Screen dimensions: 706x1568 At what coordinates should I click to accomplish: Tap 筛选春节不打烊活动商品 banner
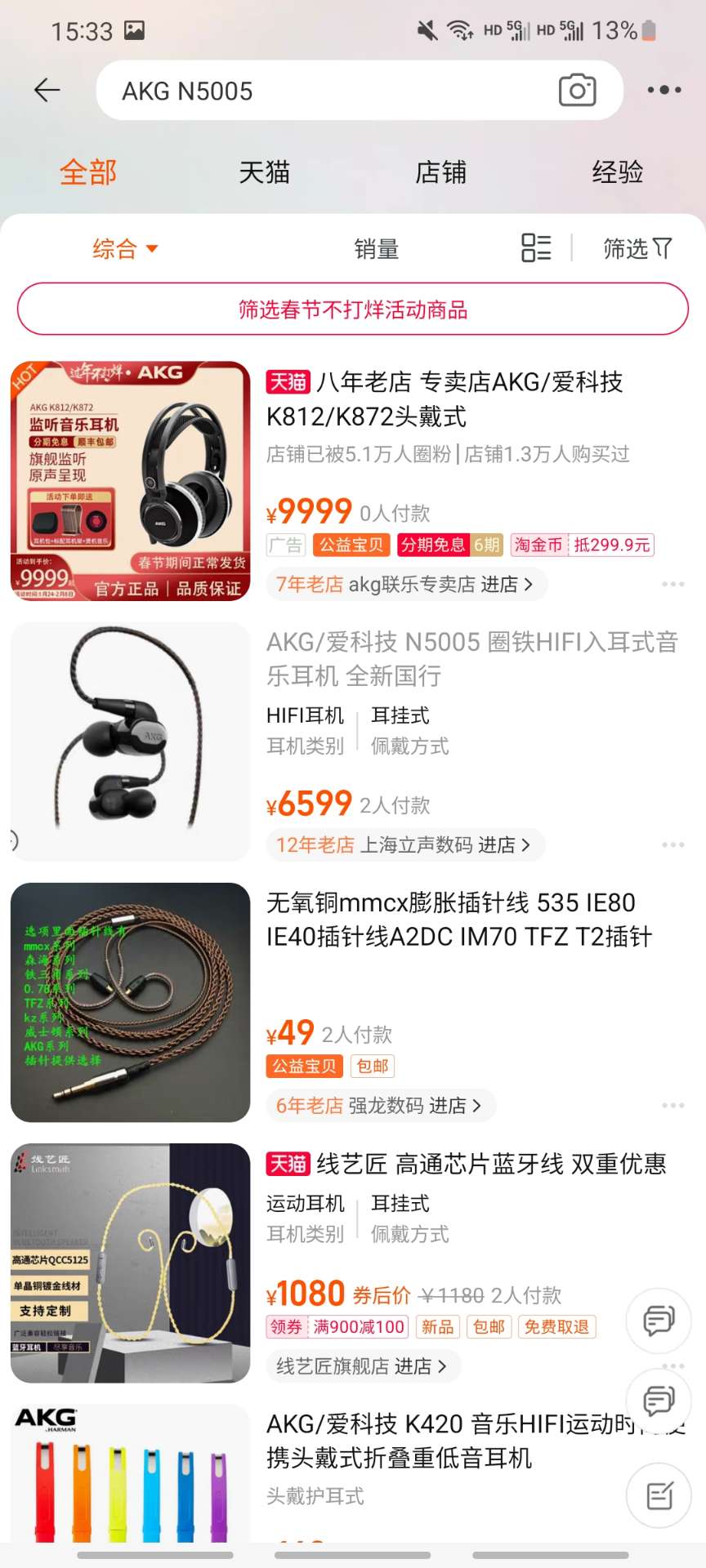353,310
